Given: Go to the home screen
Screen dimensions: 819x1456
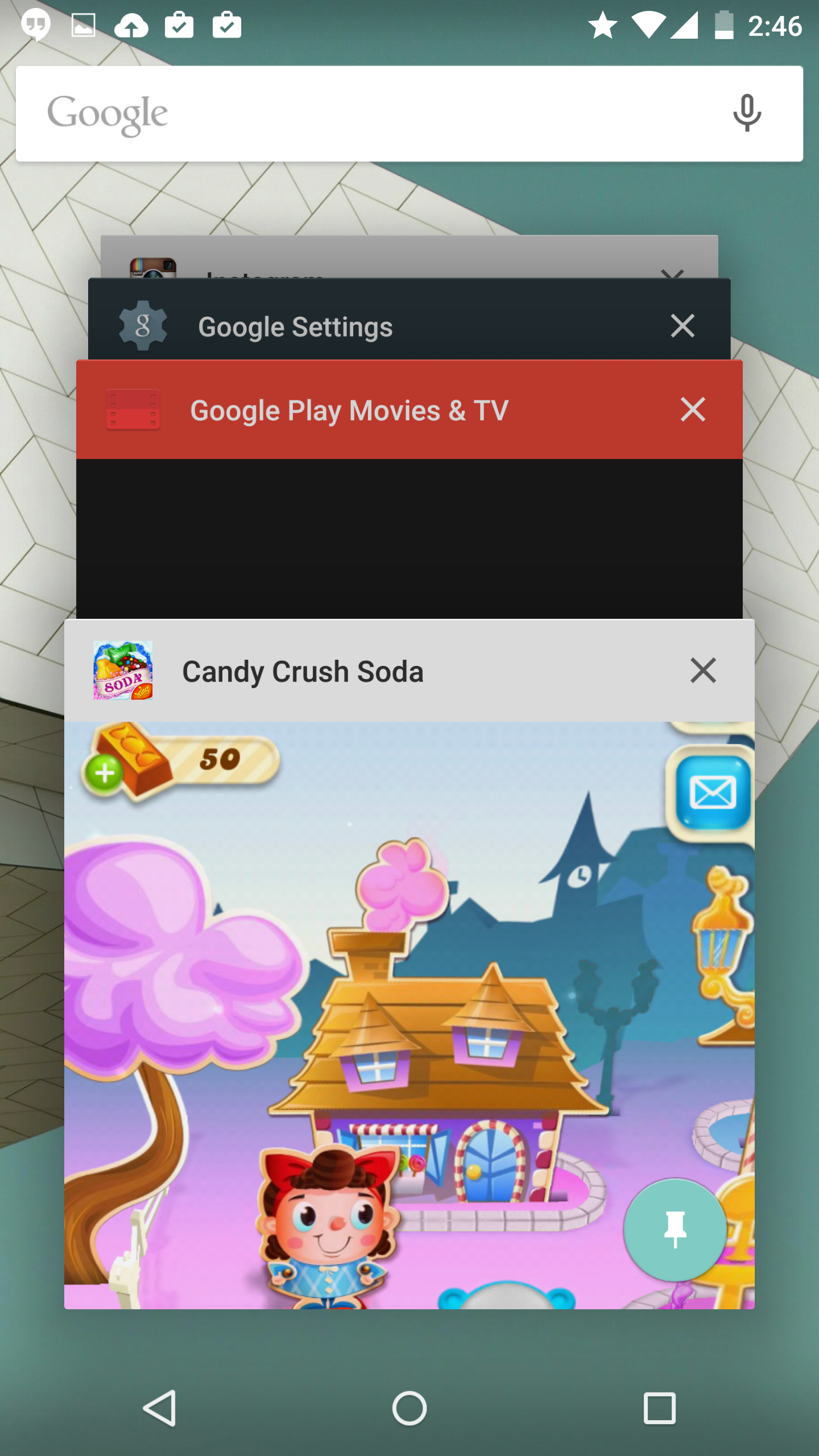Looking at the screenshot, I should click(409, 1408).
